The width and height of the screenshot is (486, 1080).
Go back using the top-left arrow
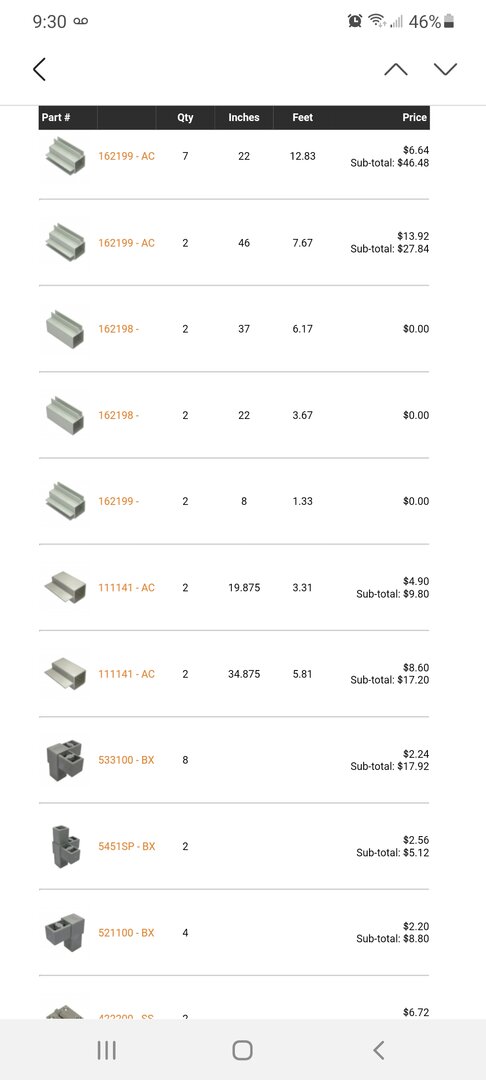point(39,69)
